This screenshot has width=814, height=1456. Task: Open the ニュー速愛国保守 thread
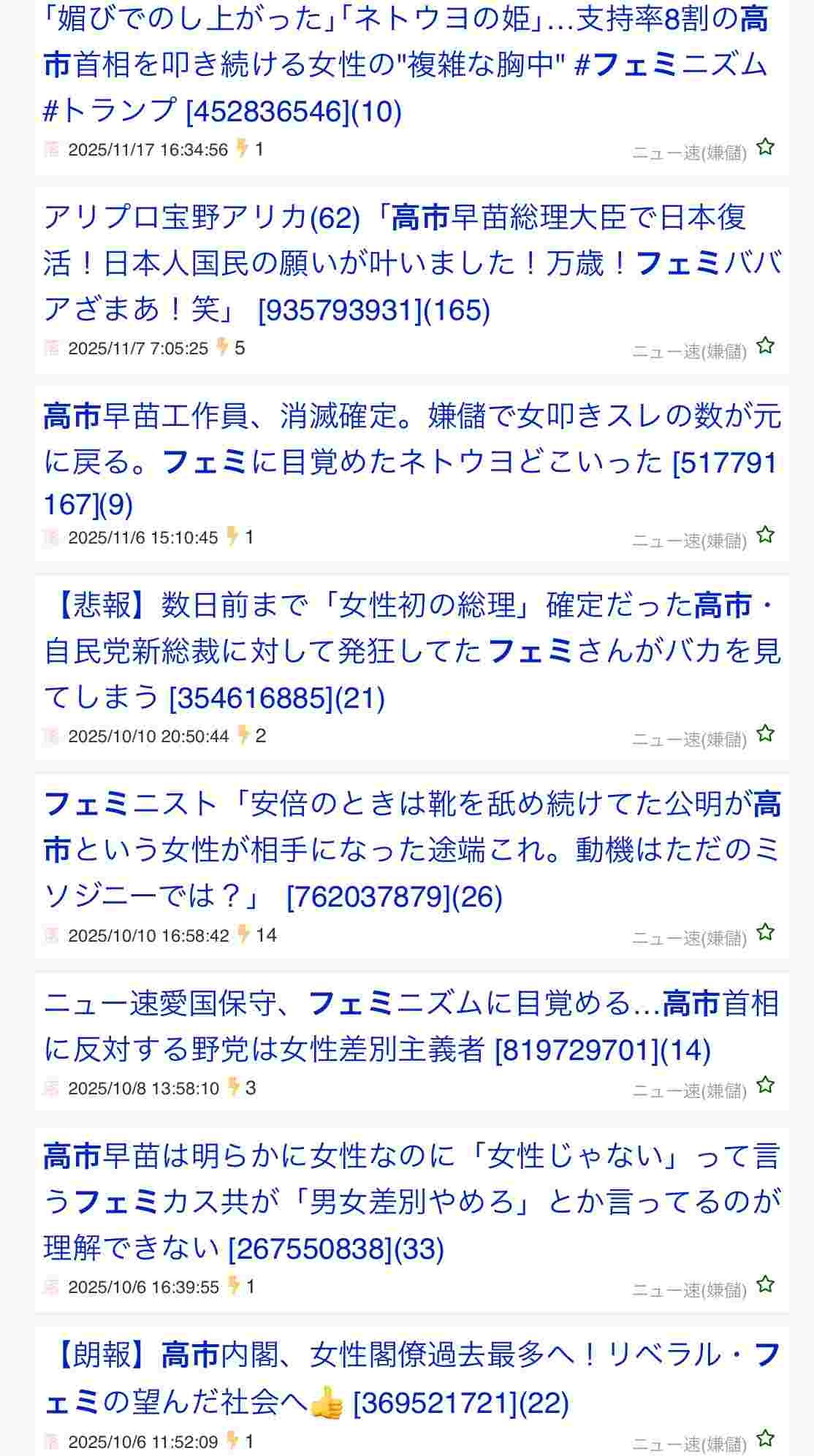tap(409, 1026)
